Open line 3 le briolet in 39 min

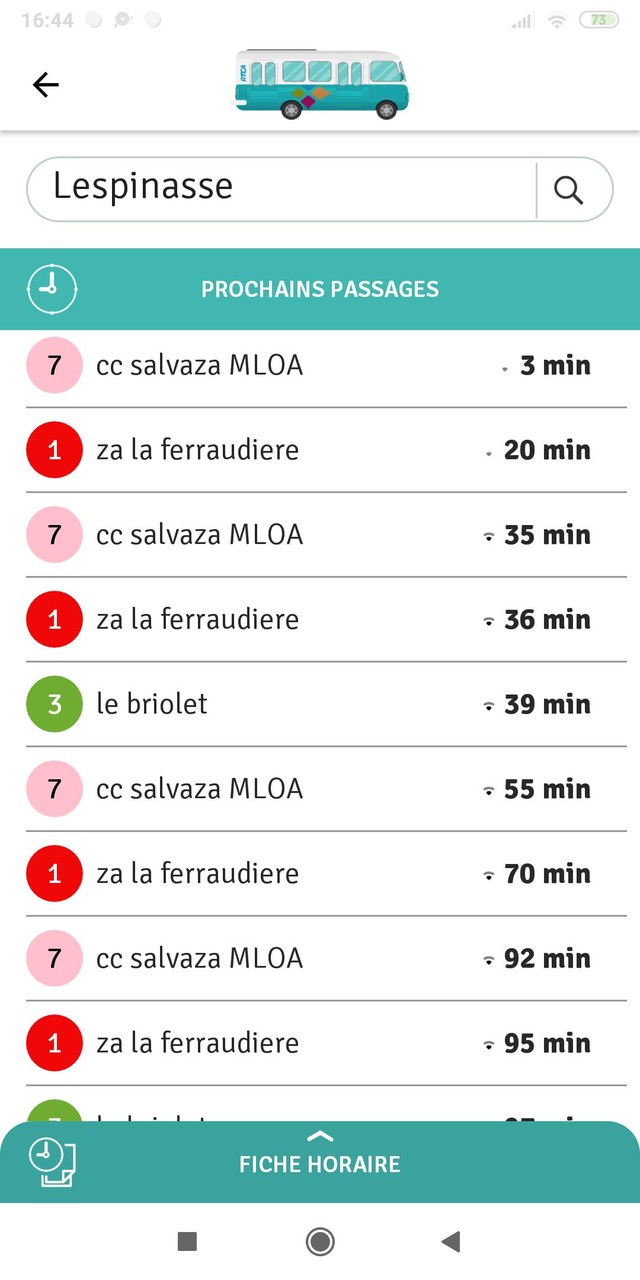(320, 704)
